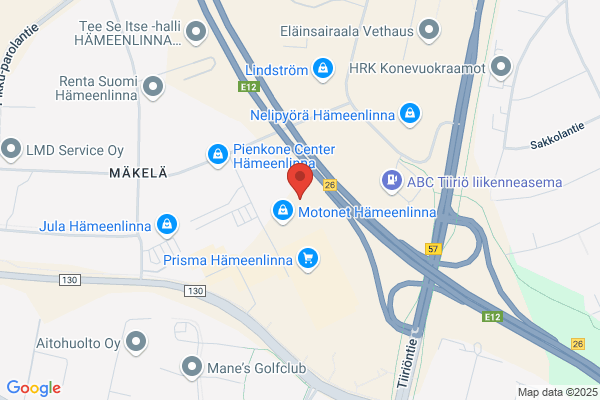Select Tee Se Itse -halli marker
Image resolution: width=600 pixels, height=400 pixels.
(196, 32)
